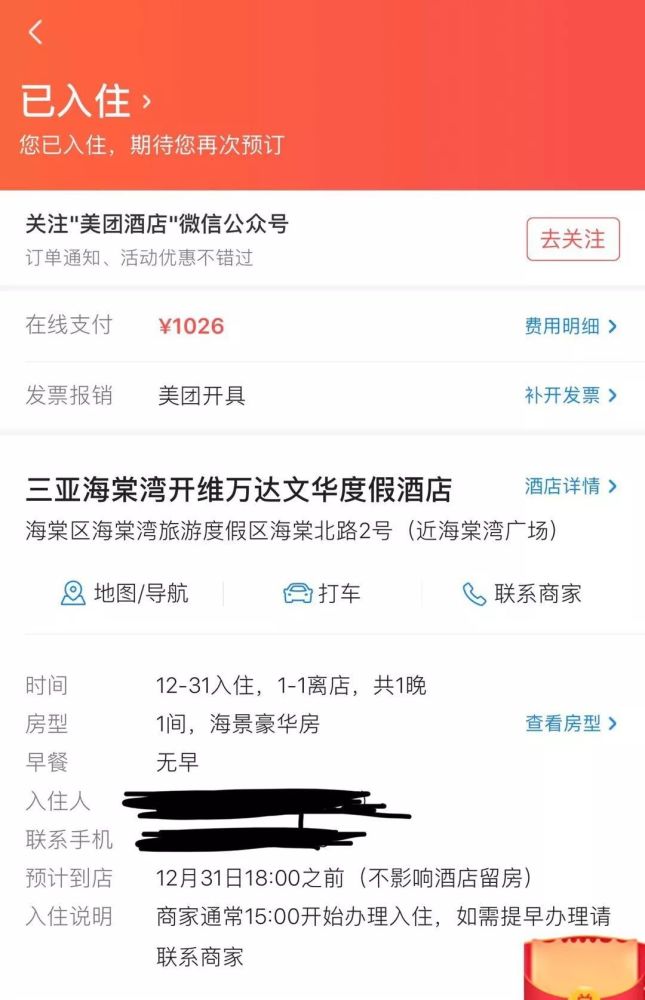Open 查看房型 room type info
The width and height of the screenshot is (645, 1000).
click(570, 723)
